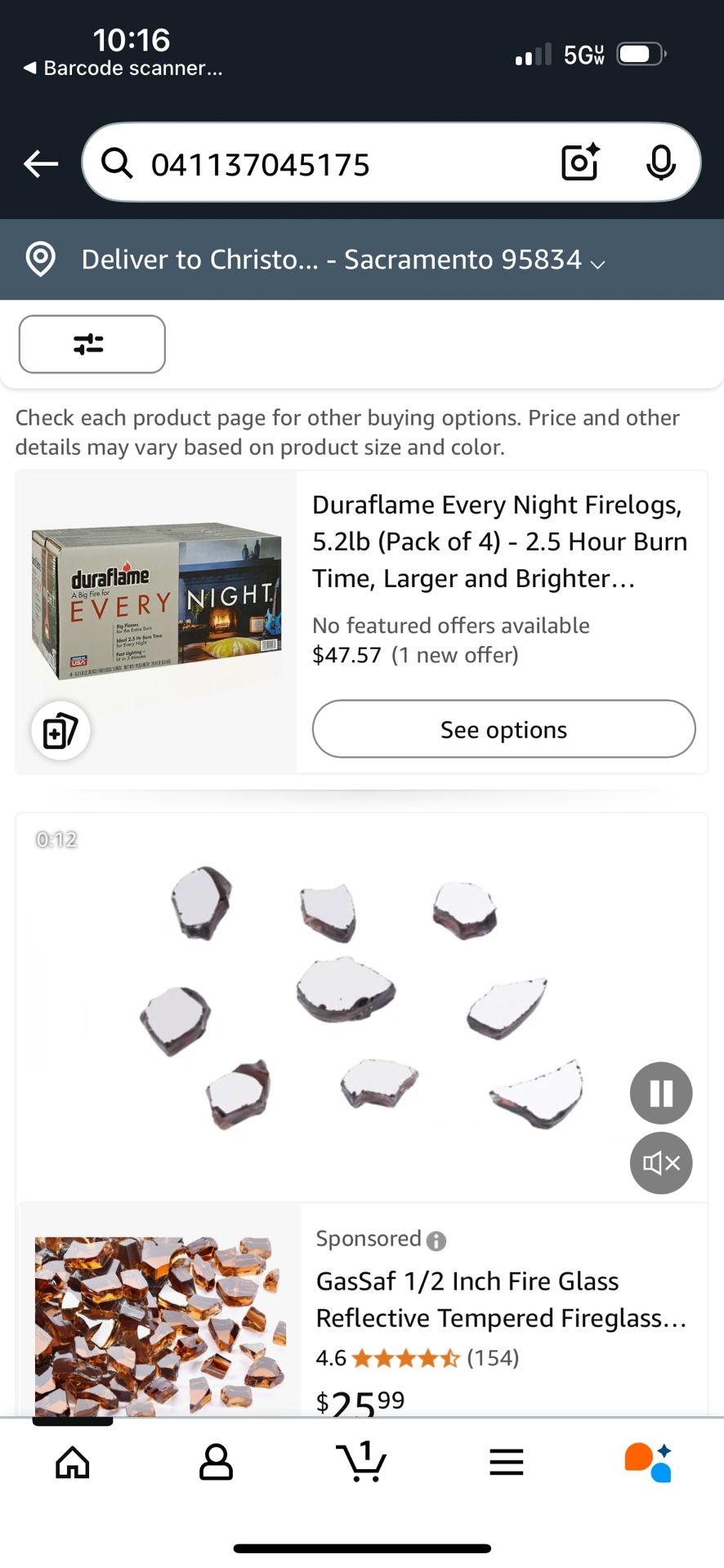The image size is (724, 1568).
Task: Go back using the arrow icon
Action: tap(41, 164)
